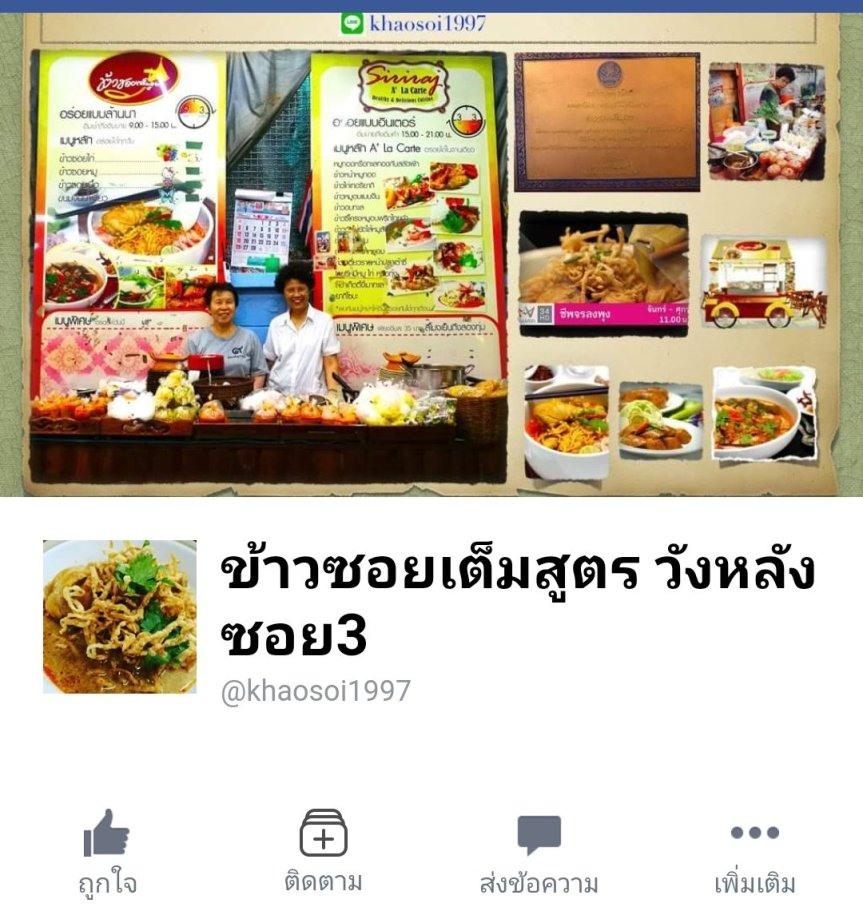The image size is (863, 911).
Task: Open the เพิ่มเติม more options
Action: pos(754,851)
